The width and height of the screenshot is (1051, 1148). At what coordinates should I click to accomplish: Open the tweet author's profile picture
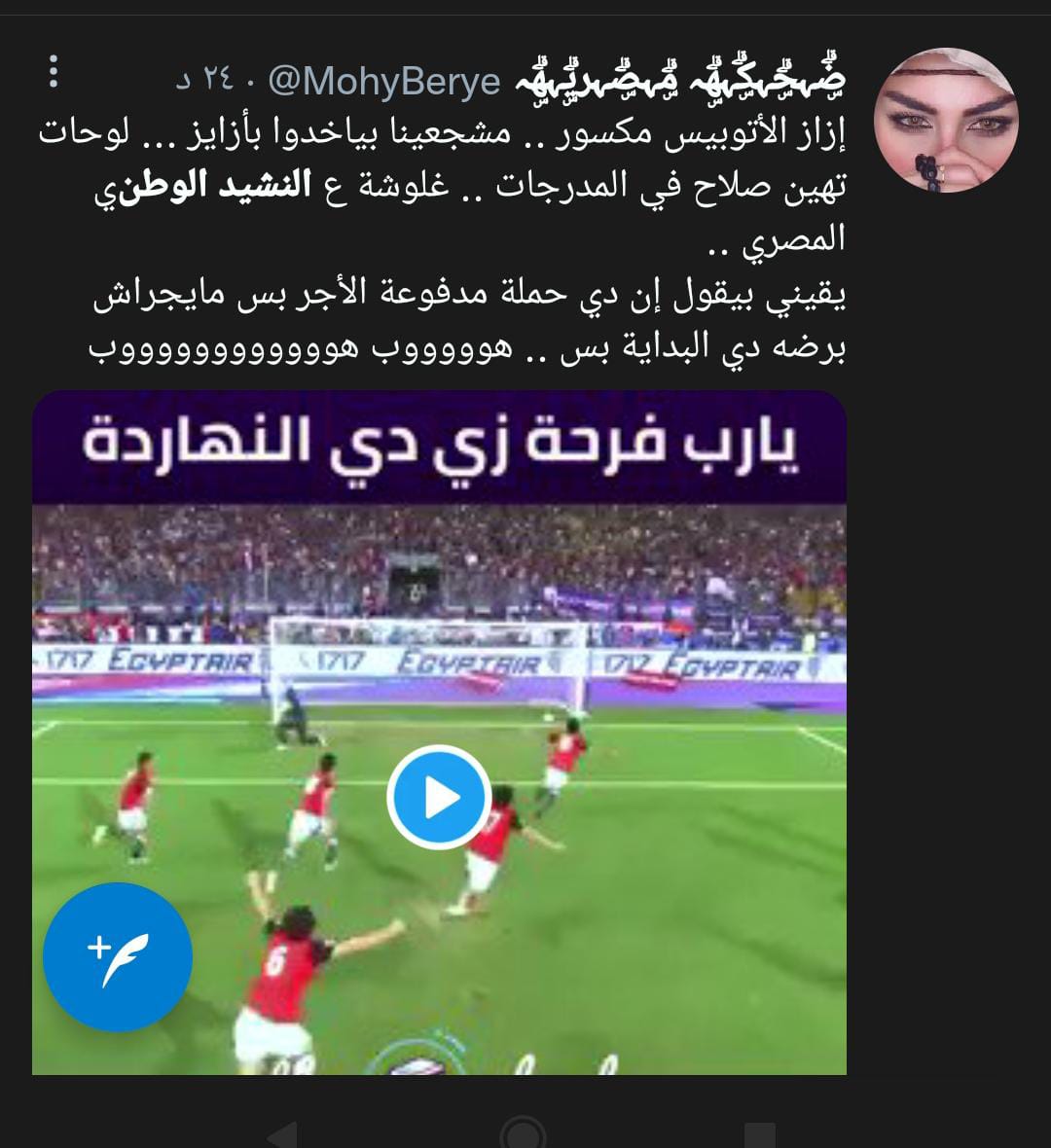[946, 121]
